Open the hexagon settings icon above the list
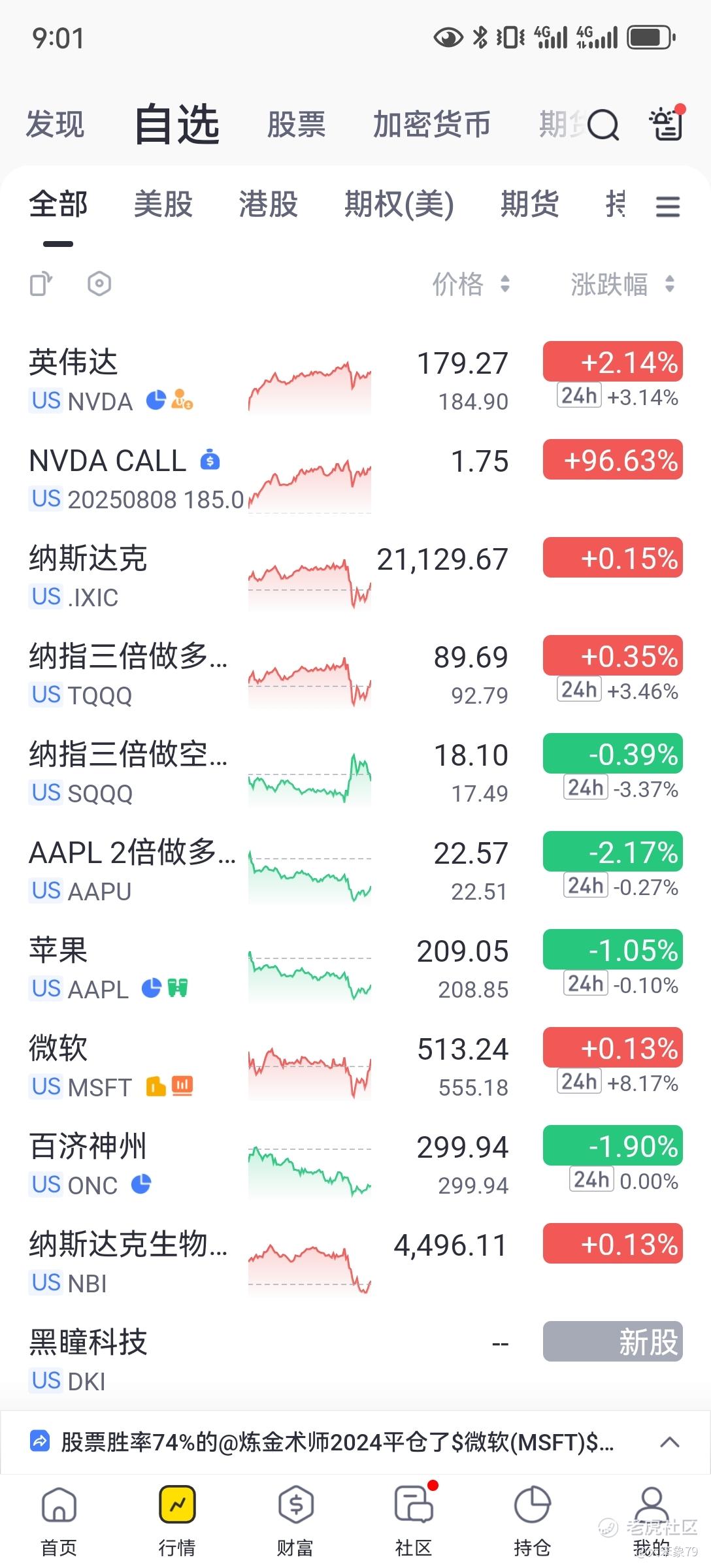 pyautogui.click(x=99, y=284)
